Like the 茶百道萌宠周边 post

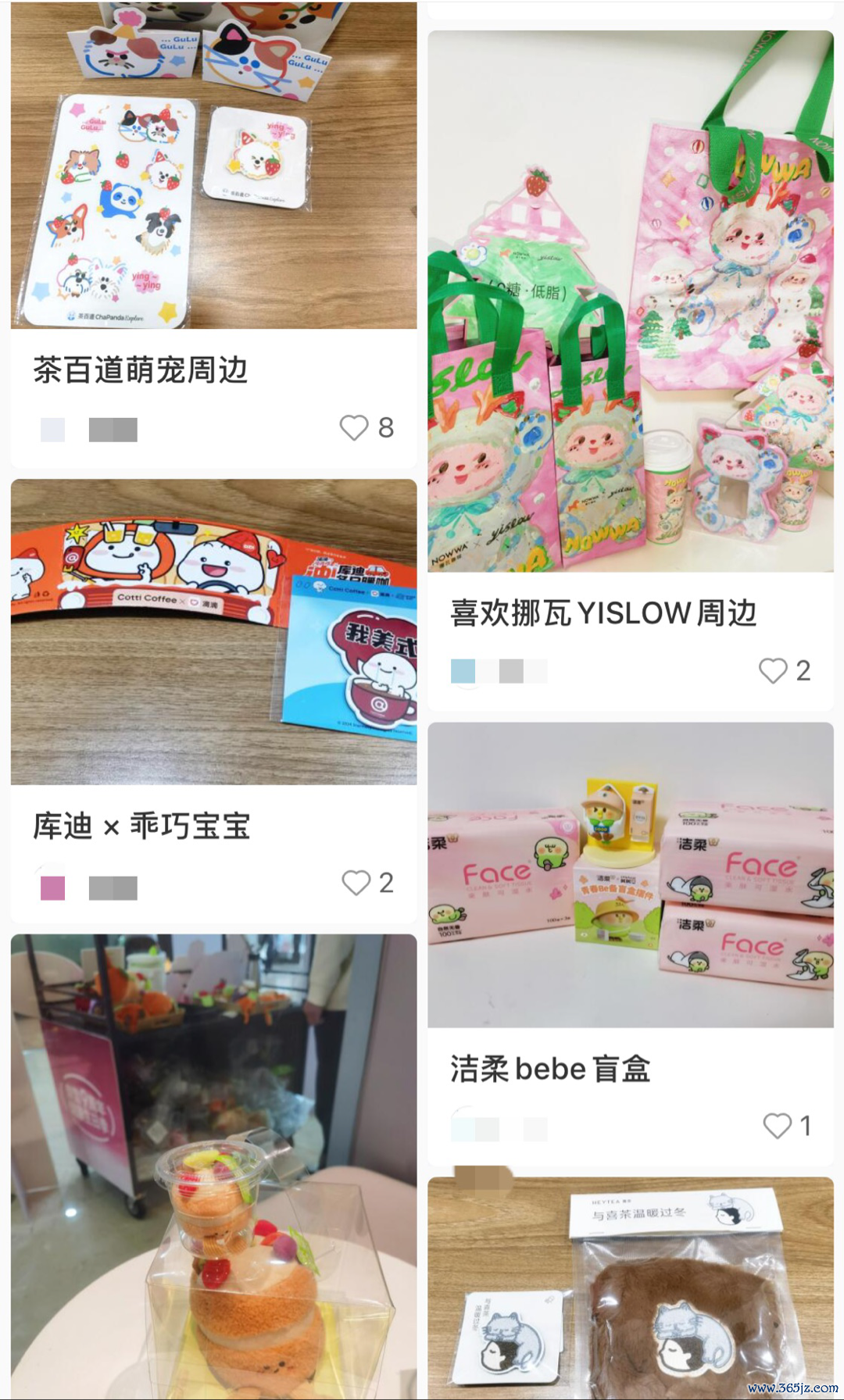pos(354,427)
